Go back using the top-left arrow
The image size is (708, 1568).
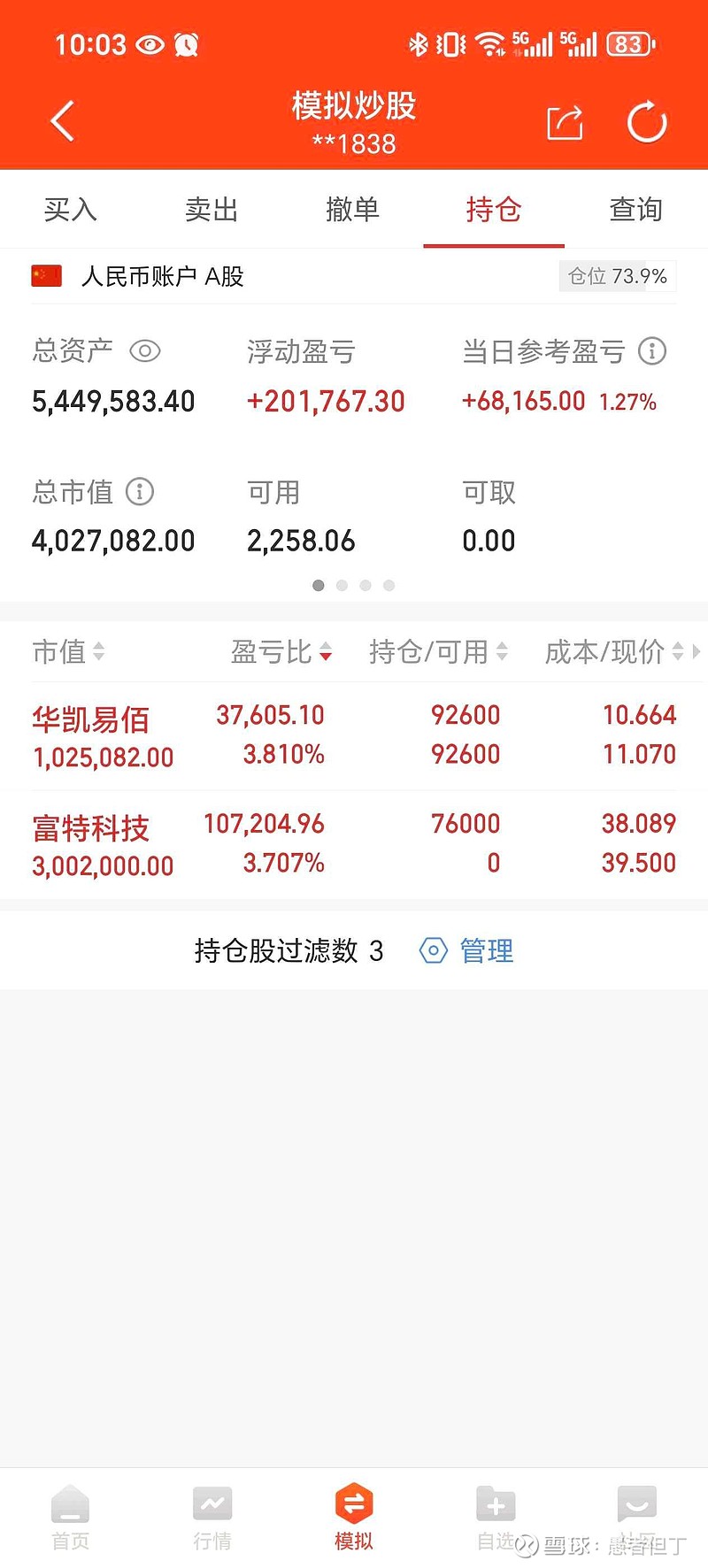pos(62,121)
